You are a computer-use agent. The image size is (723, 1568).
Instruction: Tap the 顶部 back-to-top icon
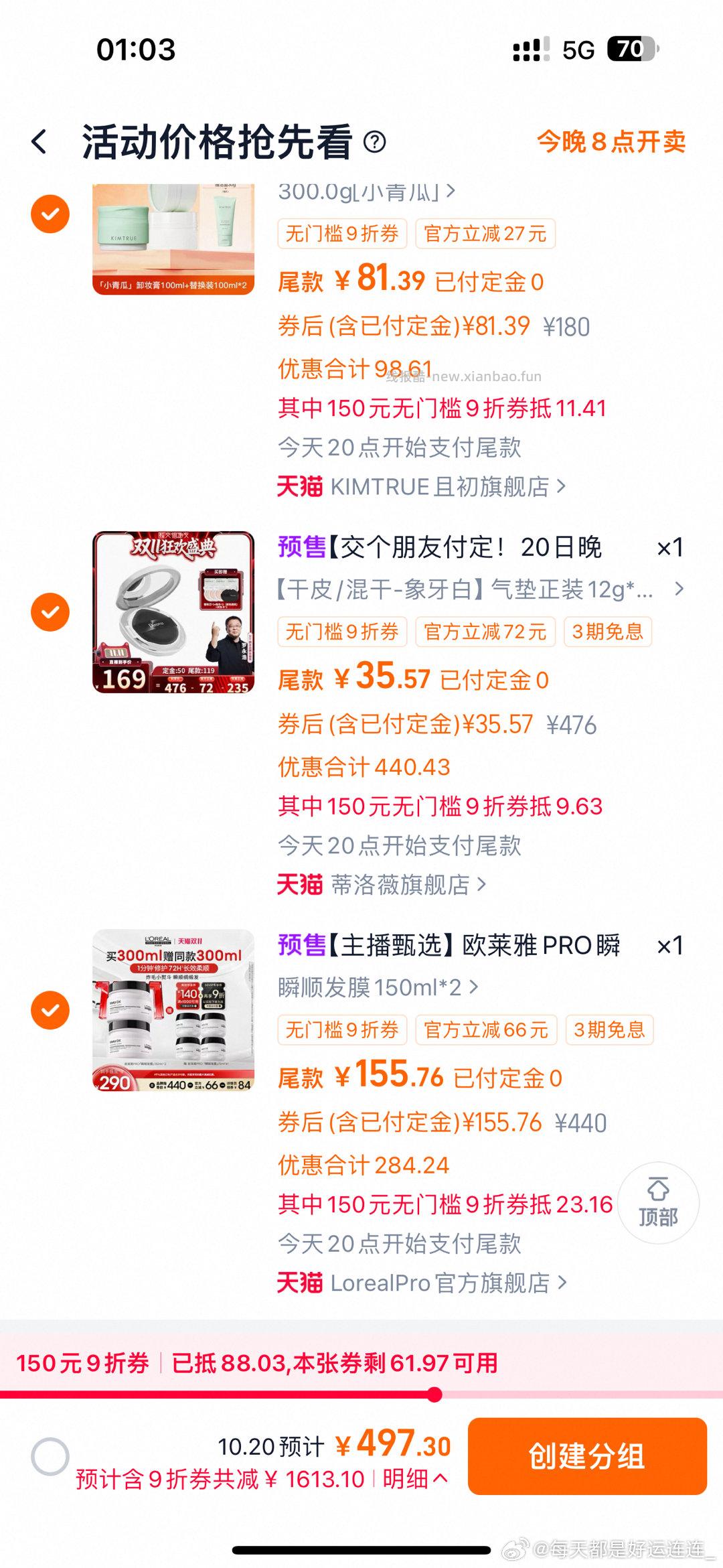pos(659,1202)
